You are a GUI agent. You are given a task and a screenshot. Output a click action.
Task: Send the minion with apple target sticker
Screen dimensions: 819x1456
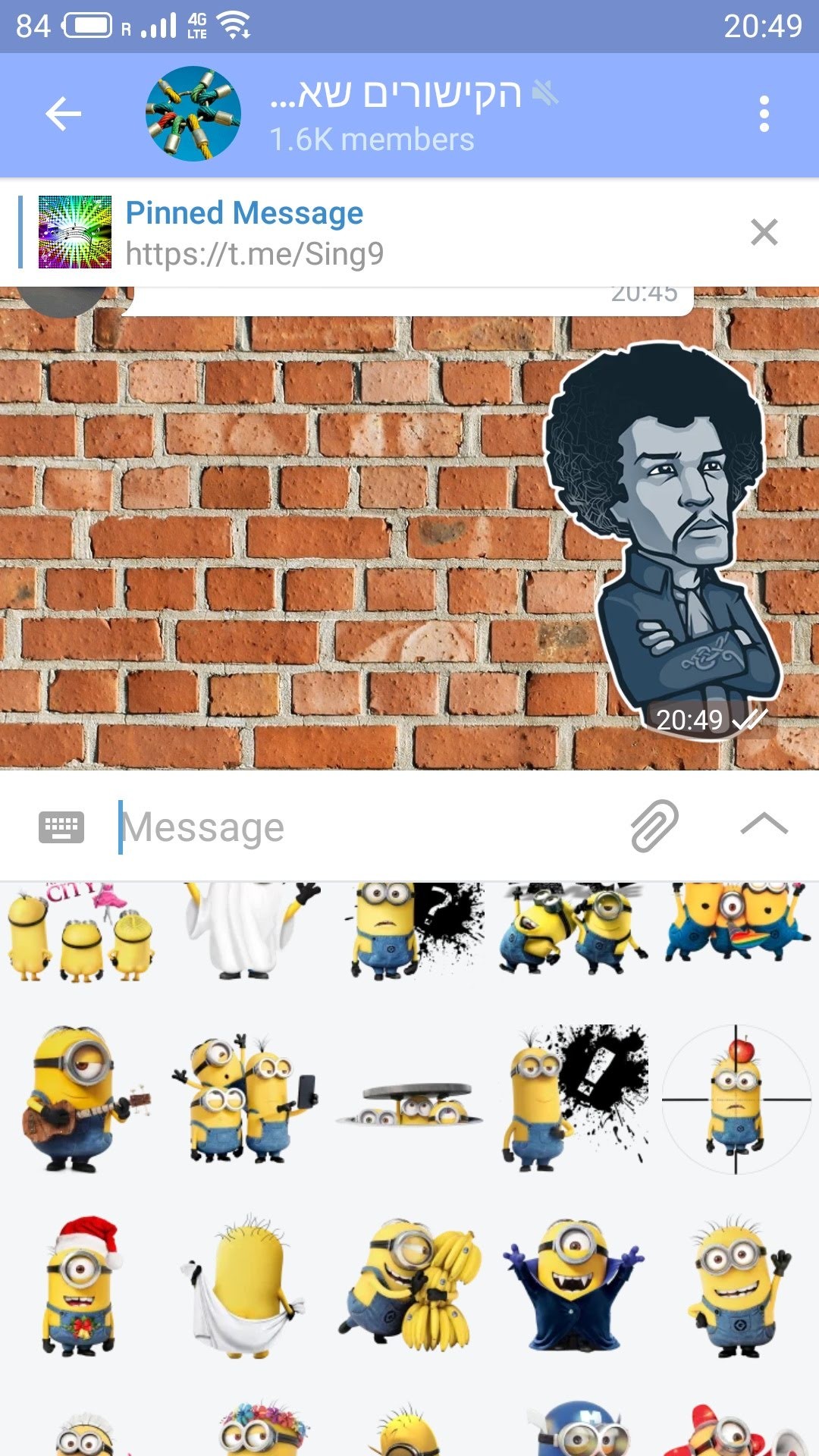click(x=736, y=1100)
